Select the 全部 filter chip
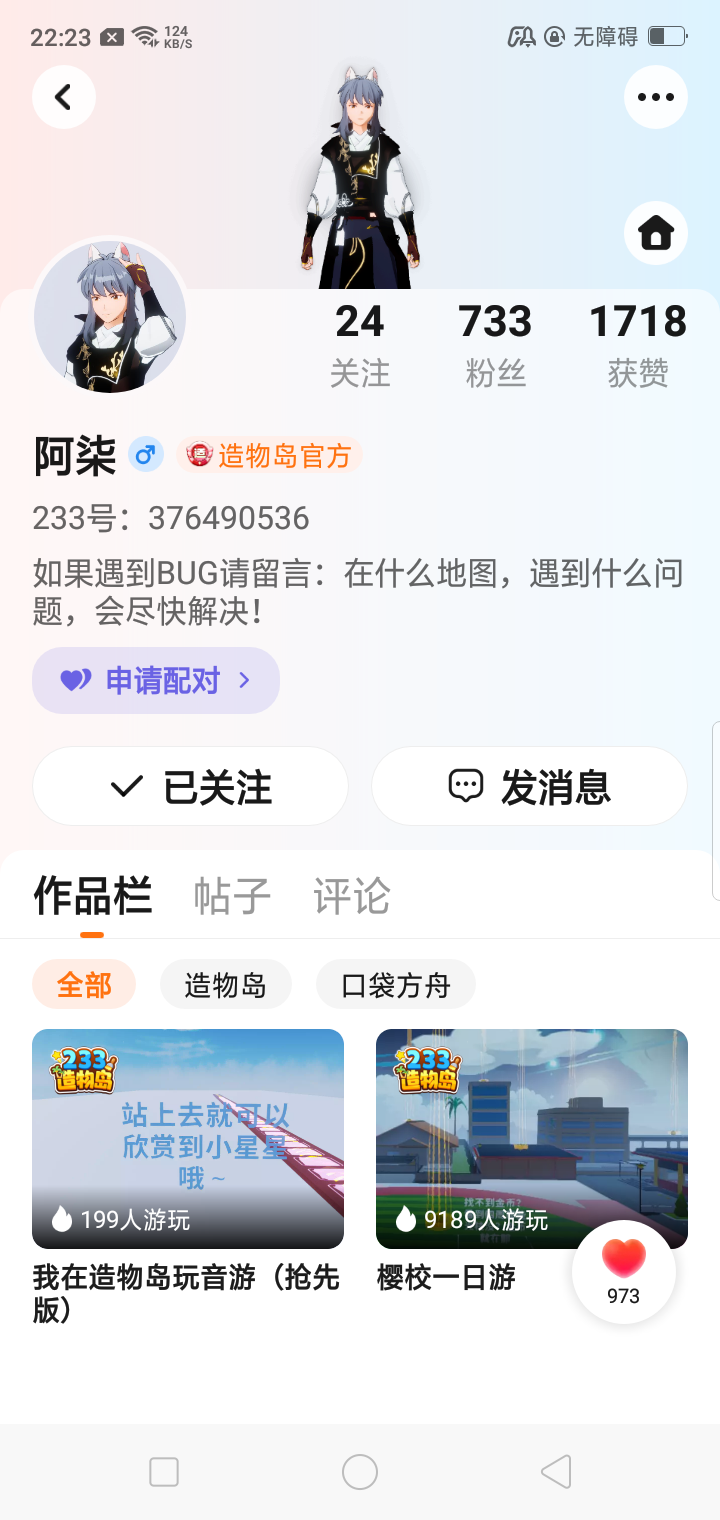Image resolution: width=720 pixels, height=1520 pixels. click(x=84, y=985)
